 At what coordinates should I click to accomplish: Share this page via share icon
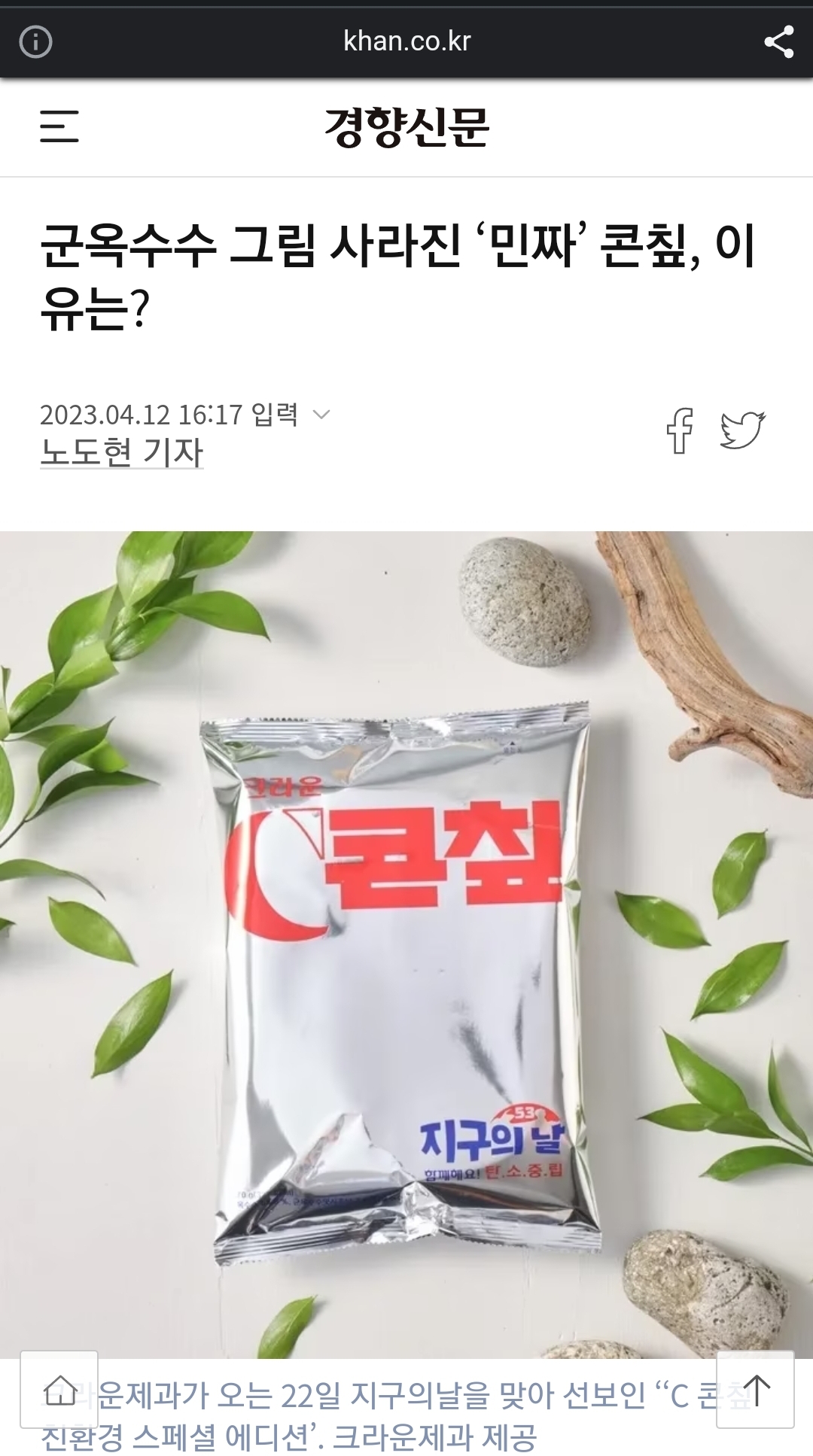778,41
